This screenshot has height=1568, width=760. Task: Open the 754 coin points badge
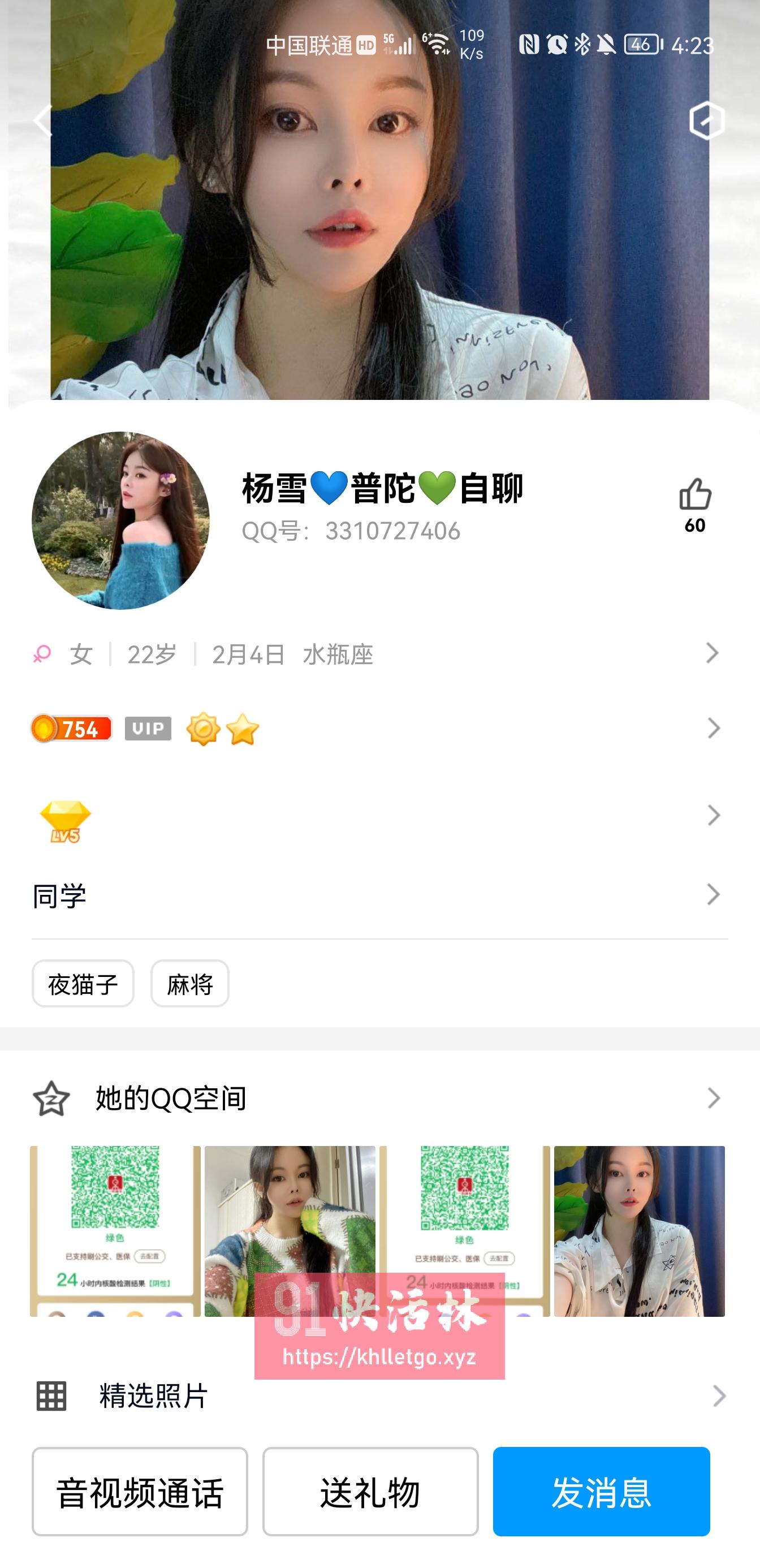tap(71, 729)
